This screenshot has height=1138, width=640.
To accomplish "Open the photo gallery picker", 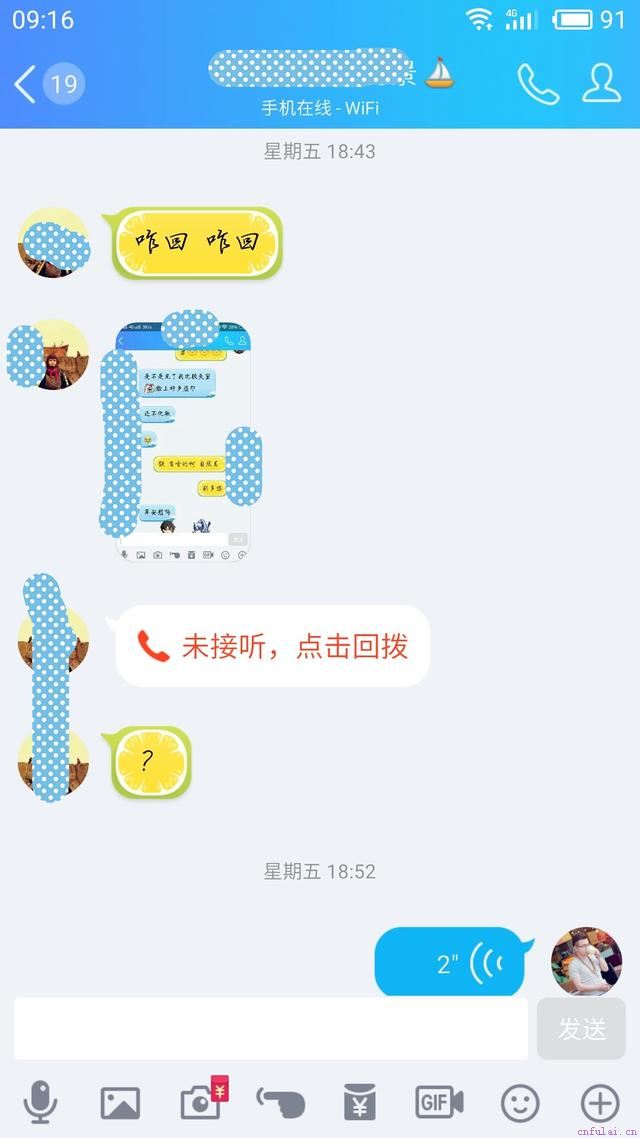I will 120,1103.
